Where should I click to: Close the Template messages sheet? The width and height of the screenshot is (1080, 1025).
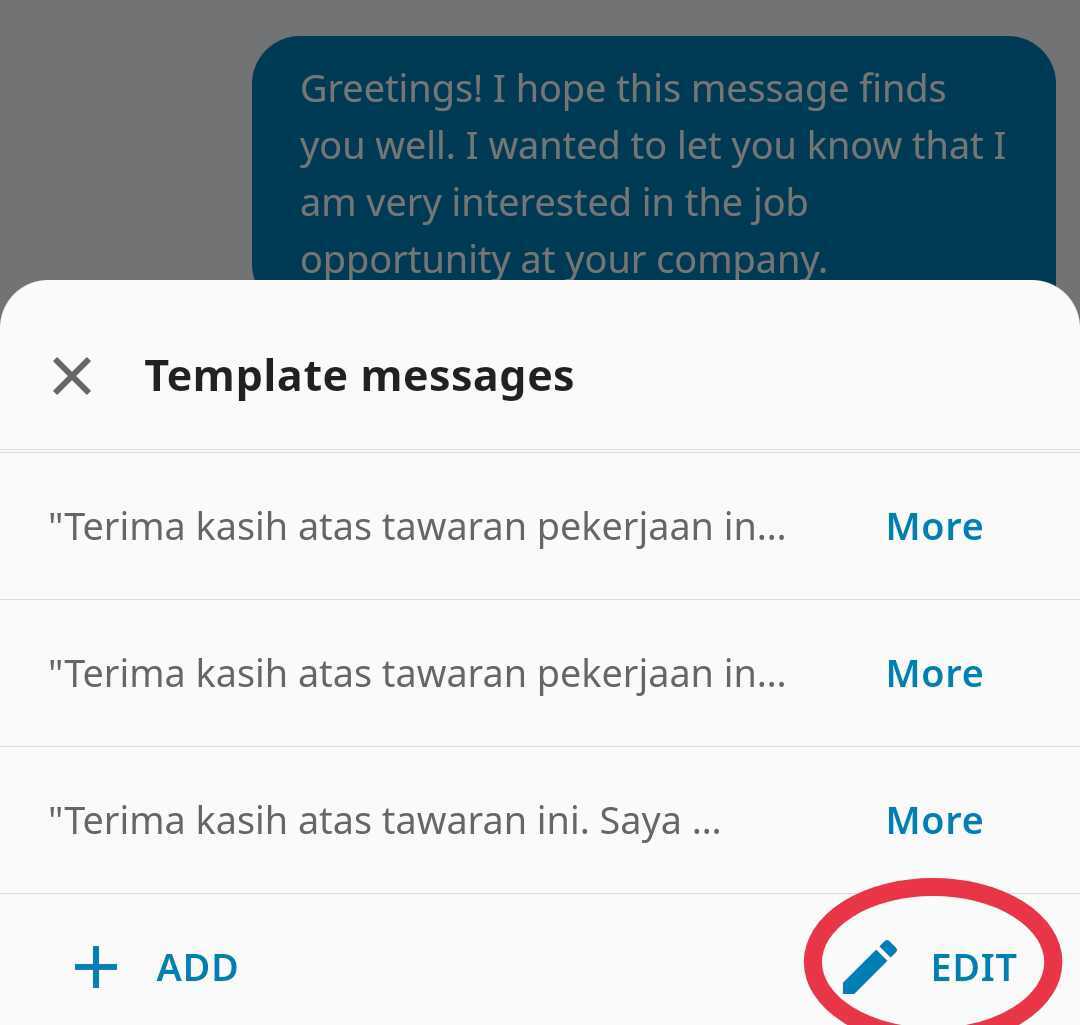pyautogui.click(x=72, y=377)
